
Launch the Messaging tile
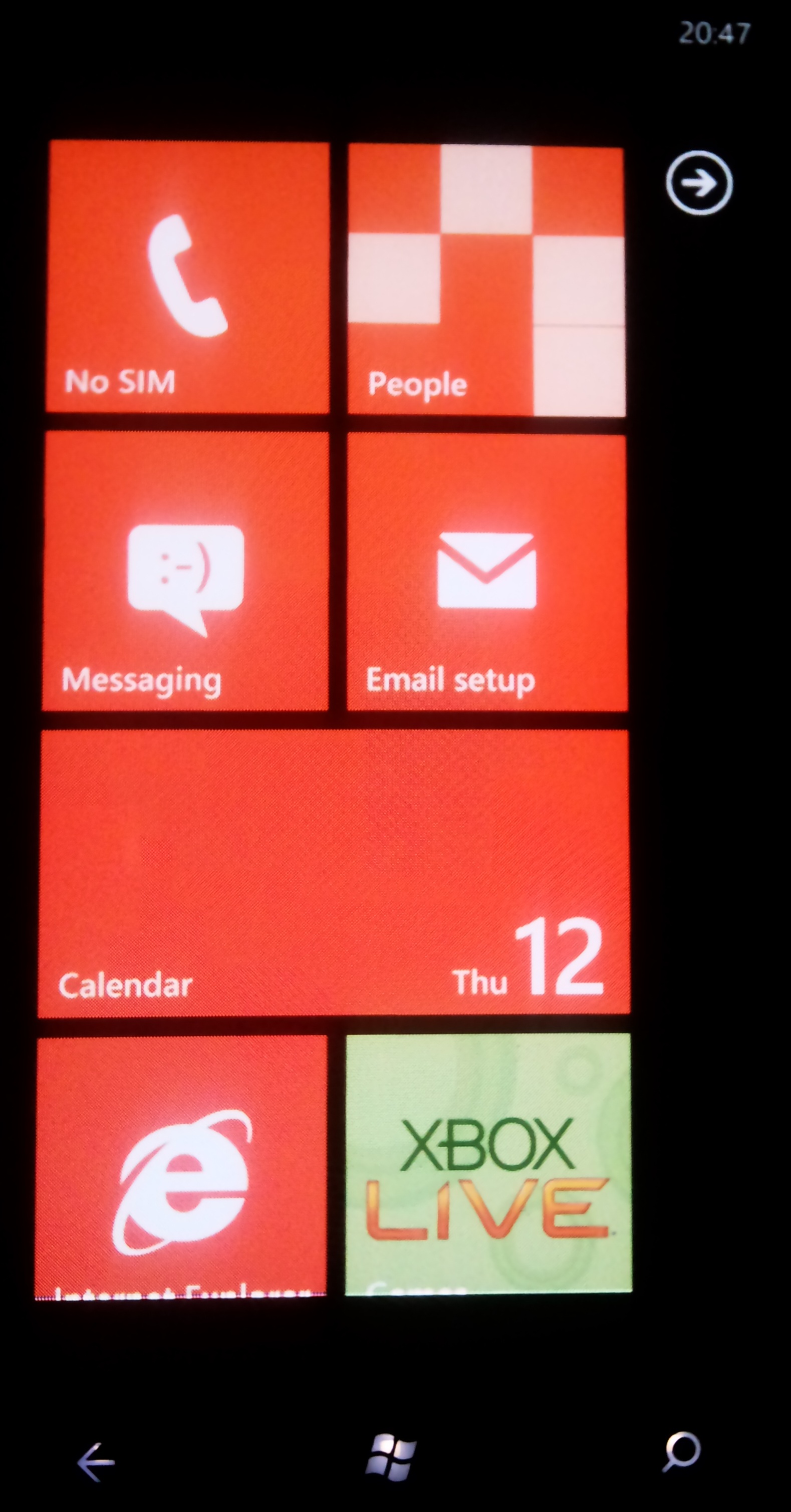click(185, 571)
